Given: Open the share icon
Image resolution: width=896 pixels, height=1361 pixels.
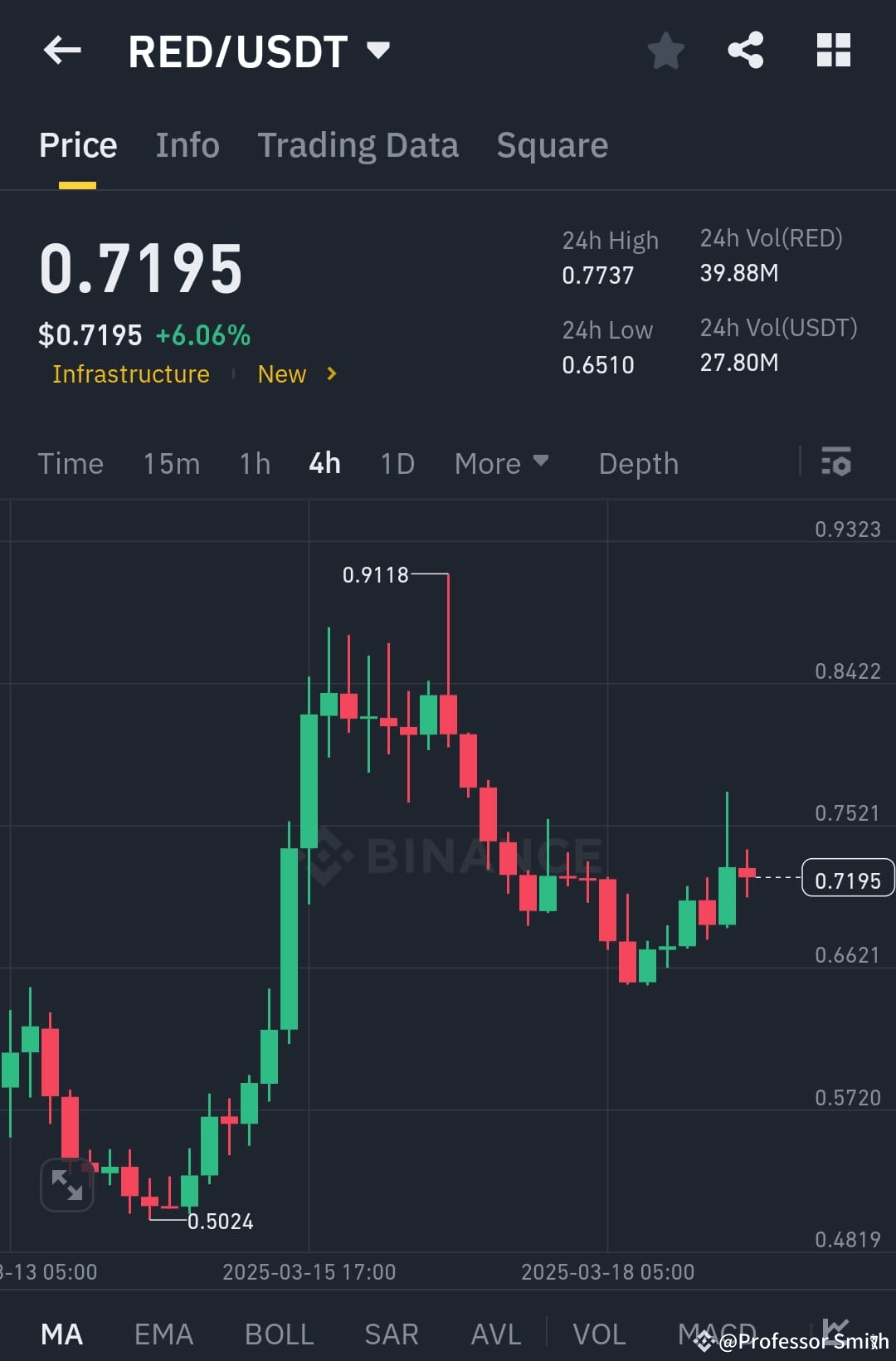Looking at the screenshot, I should pyautogui.click(x=745, y=50).
